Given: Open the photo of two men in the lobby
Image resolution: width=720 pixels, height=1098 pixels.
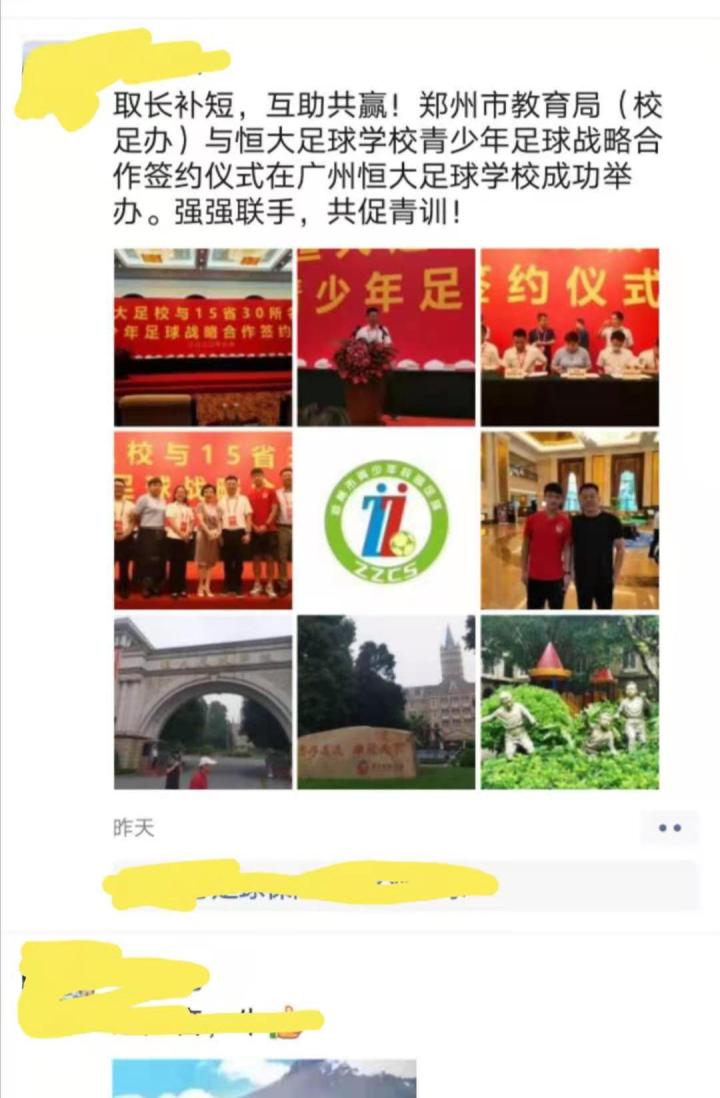Looking at the screenshot, I should click(x=569, y=520).
